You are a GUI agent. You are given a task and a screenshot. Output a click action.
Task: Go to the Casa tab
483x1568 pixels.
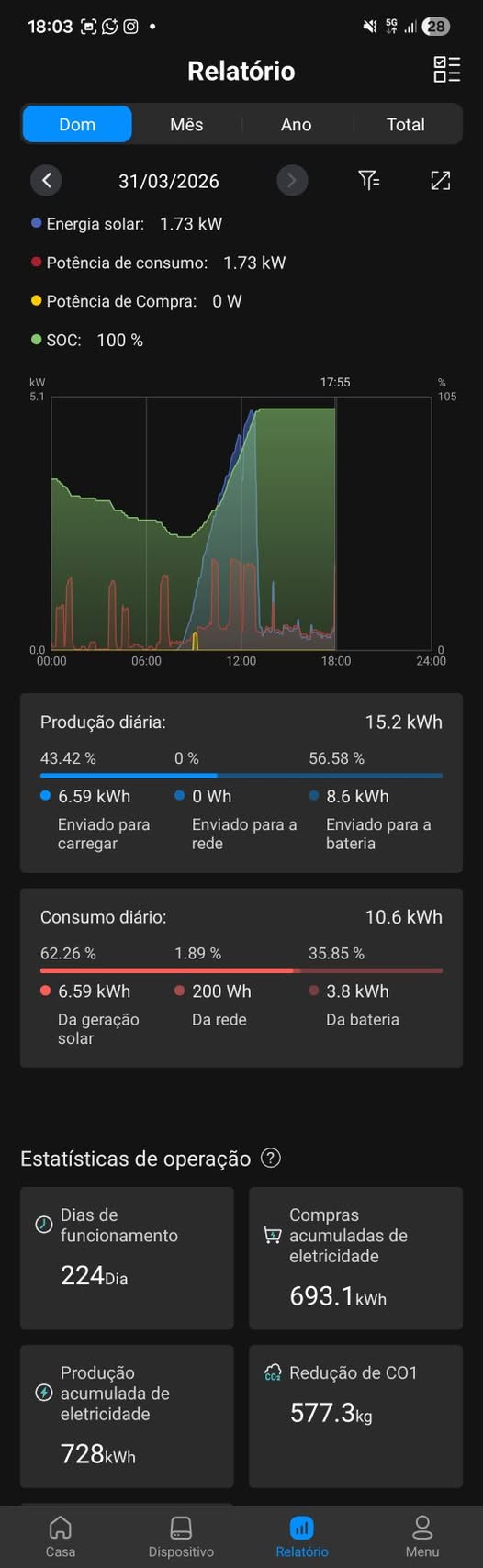click(61, 1537)
